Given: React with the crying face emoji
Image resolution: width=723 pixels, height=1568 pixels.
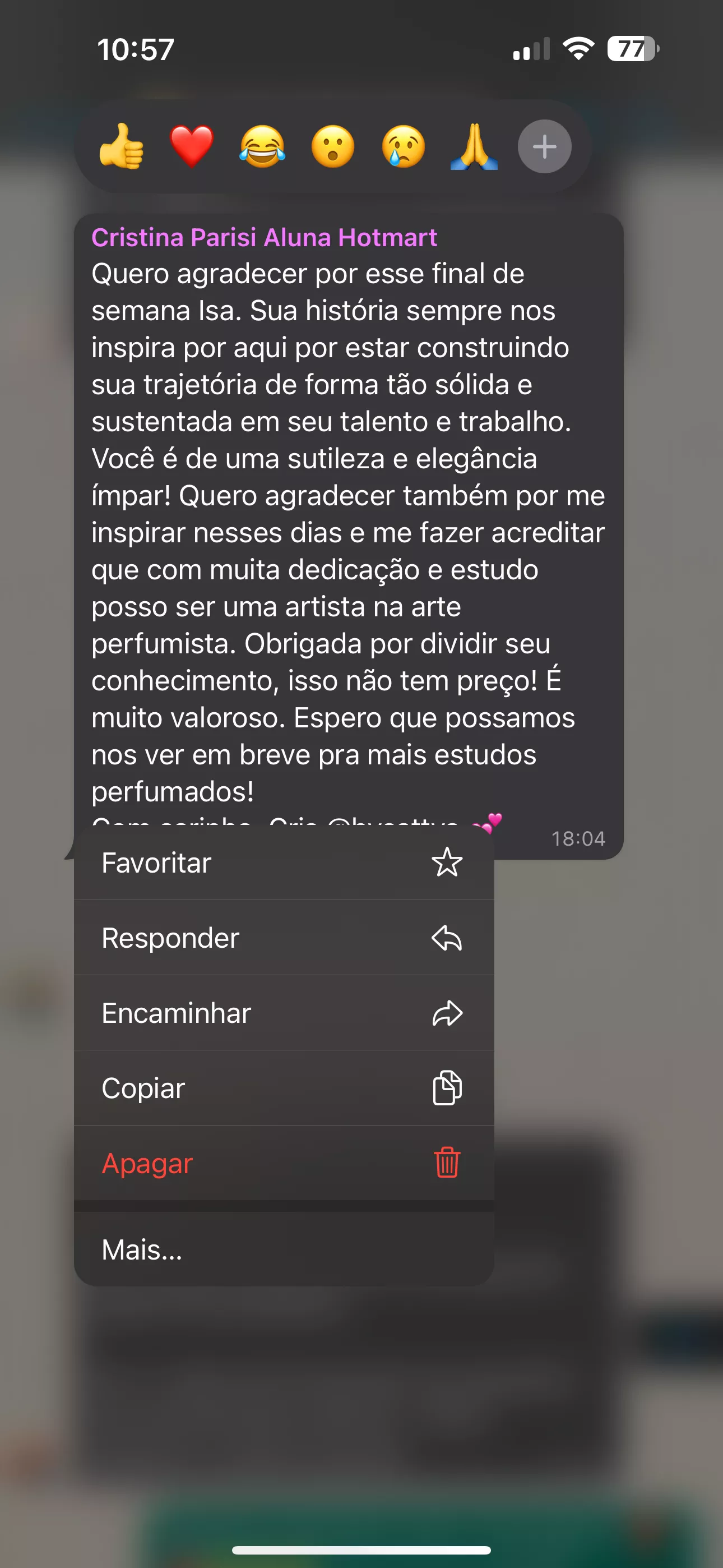Looking at the screenshot, I should pos(404,147).
